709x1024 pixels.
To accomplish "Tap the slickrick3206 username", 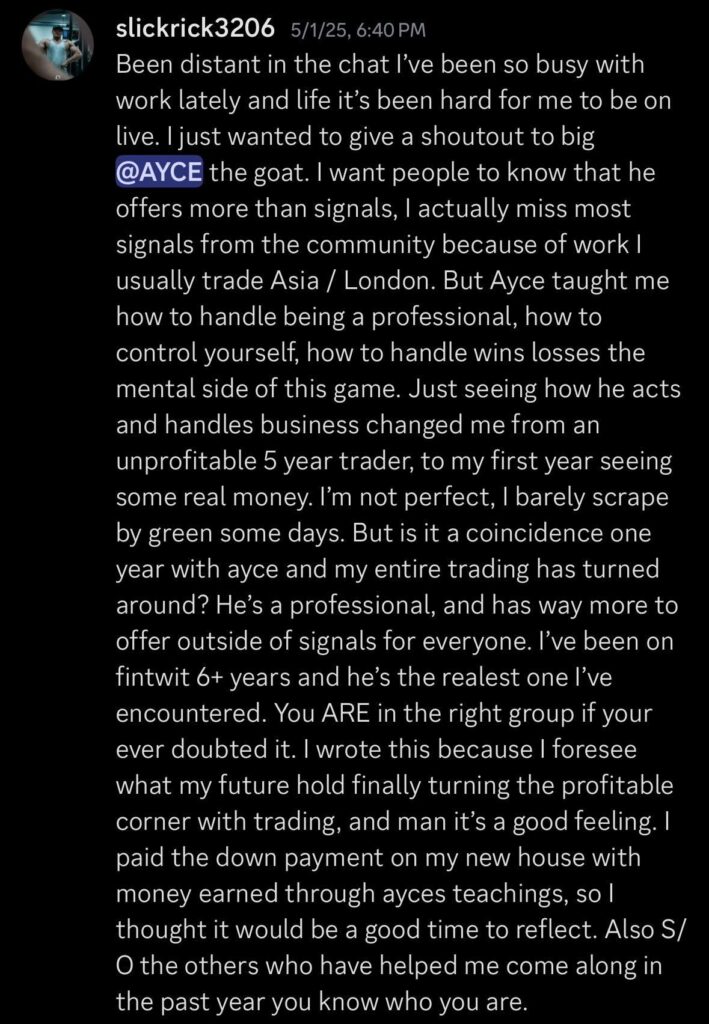I will [195, 29].
